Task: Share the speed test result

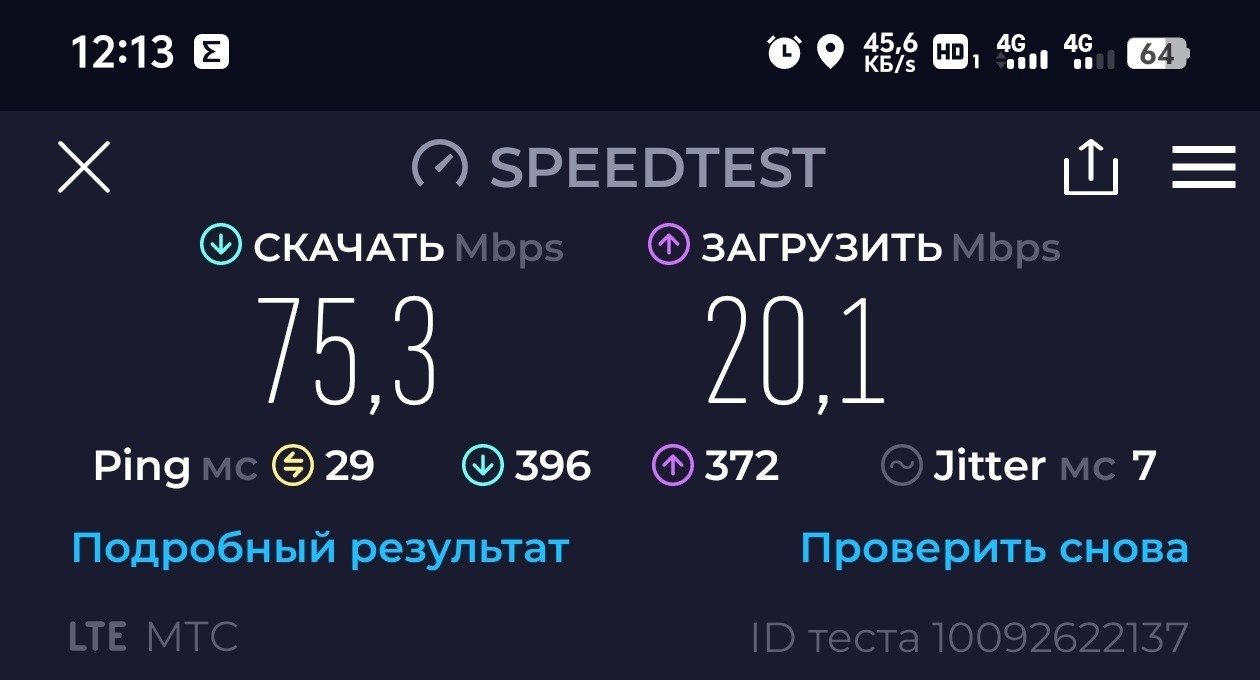Action: (1090, 167)
